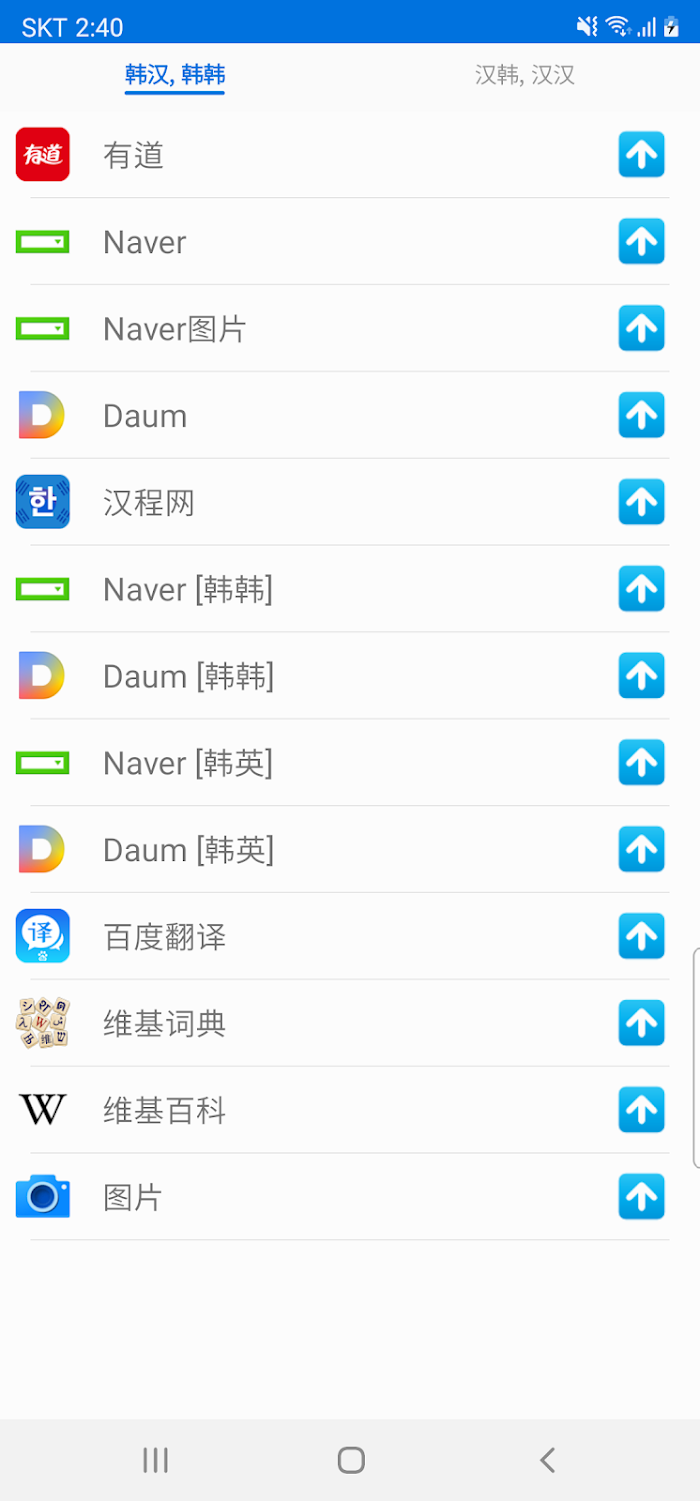
Task: Move 有道 up with its arrow
Action: [641, 155]
